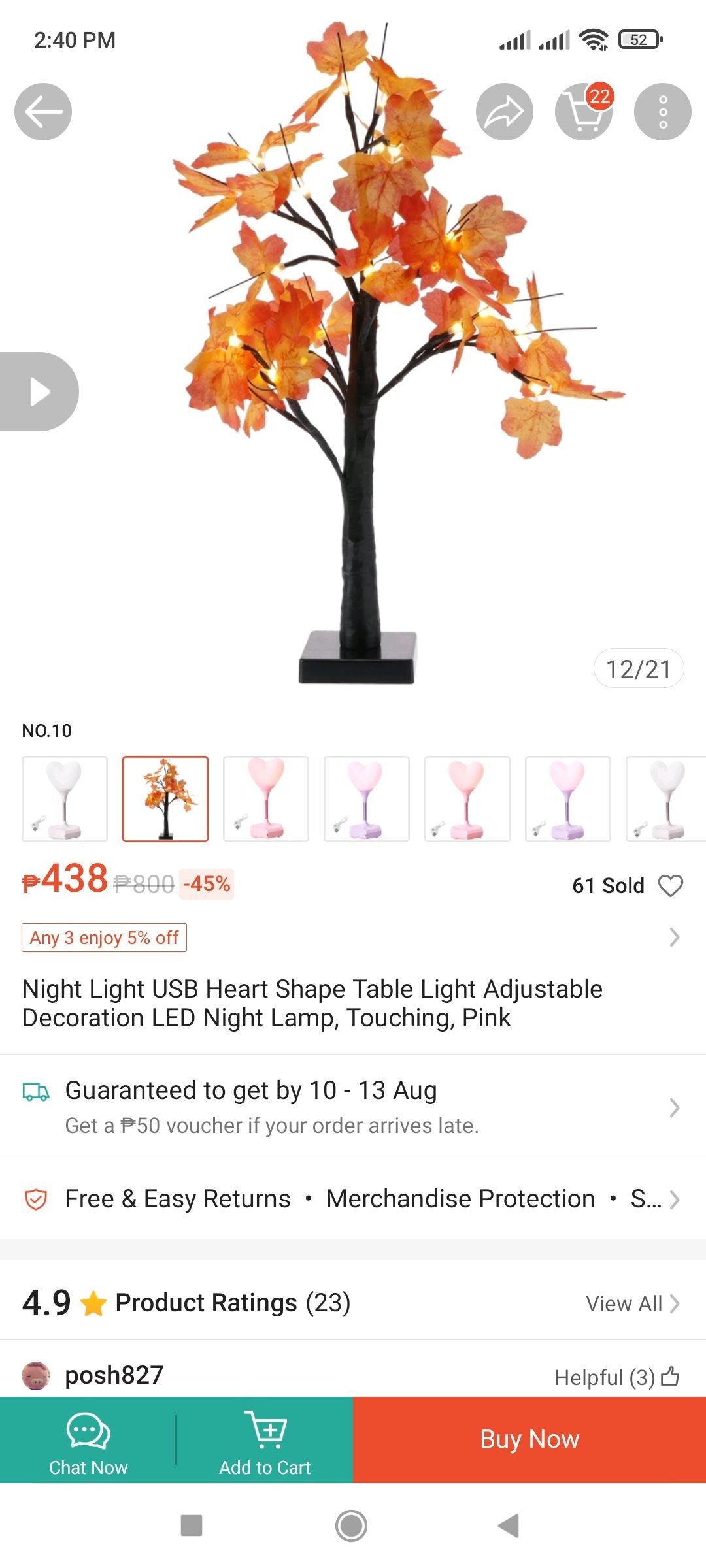Chat Now with the seller

(88, 1441)
